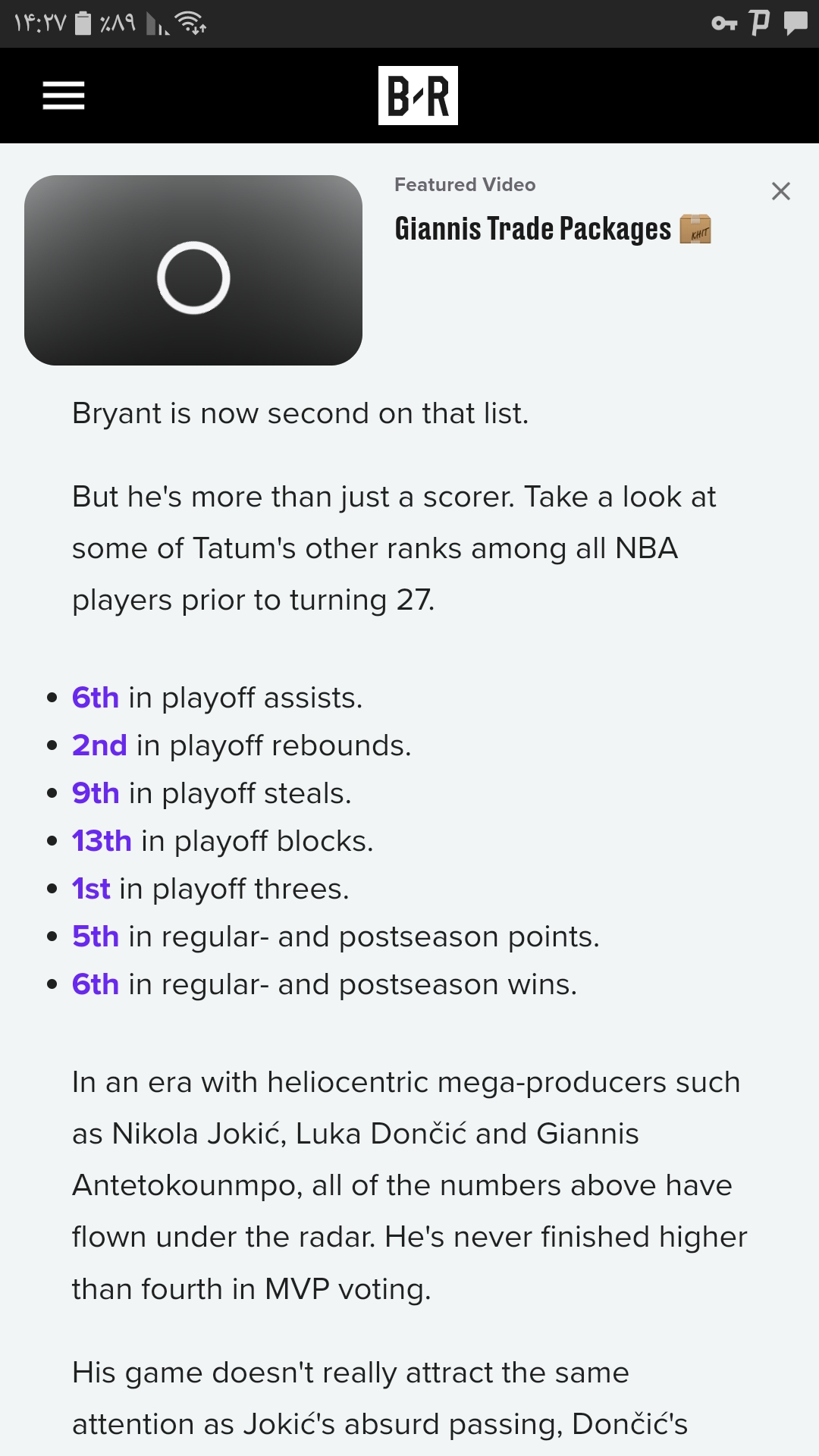Tap the B/R logo to go home
819x1456 pixels.
tap(418, 96)
